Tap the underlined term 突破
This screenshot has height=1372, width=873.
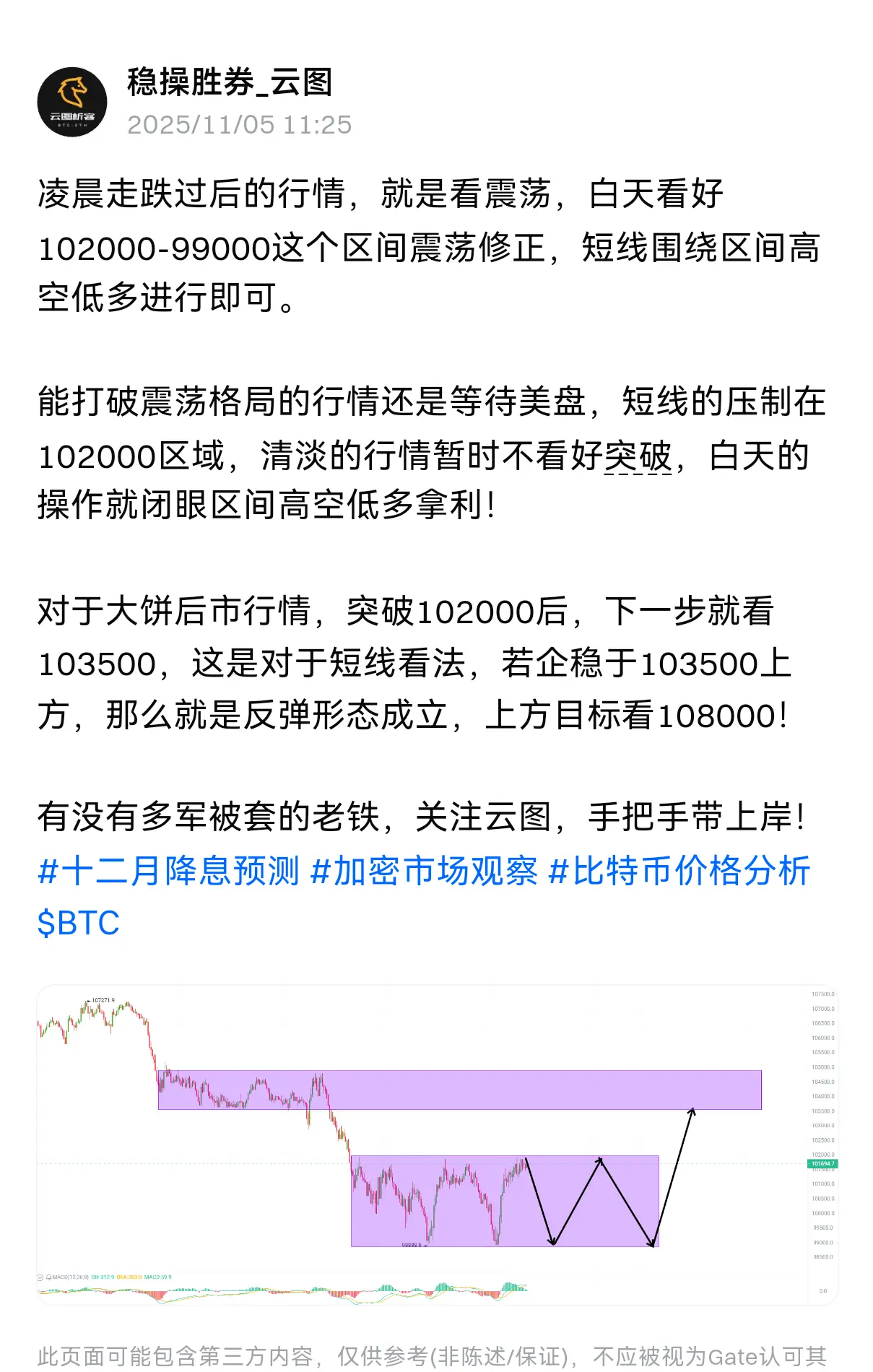[638, 456]
